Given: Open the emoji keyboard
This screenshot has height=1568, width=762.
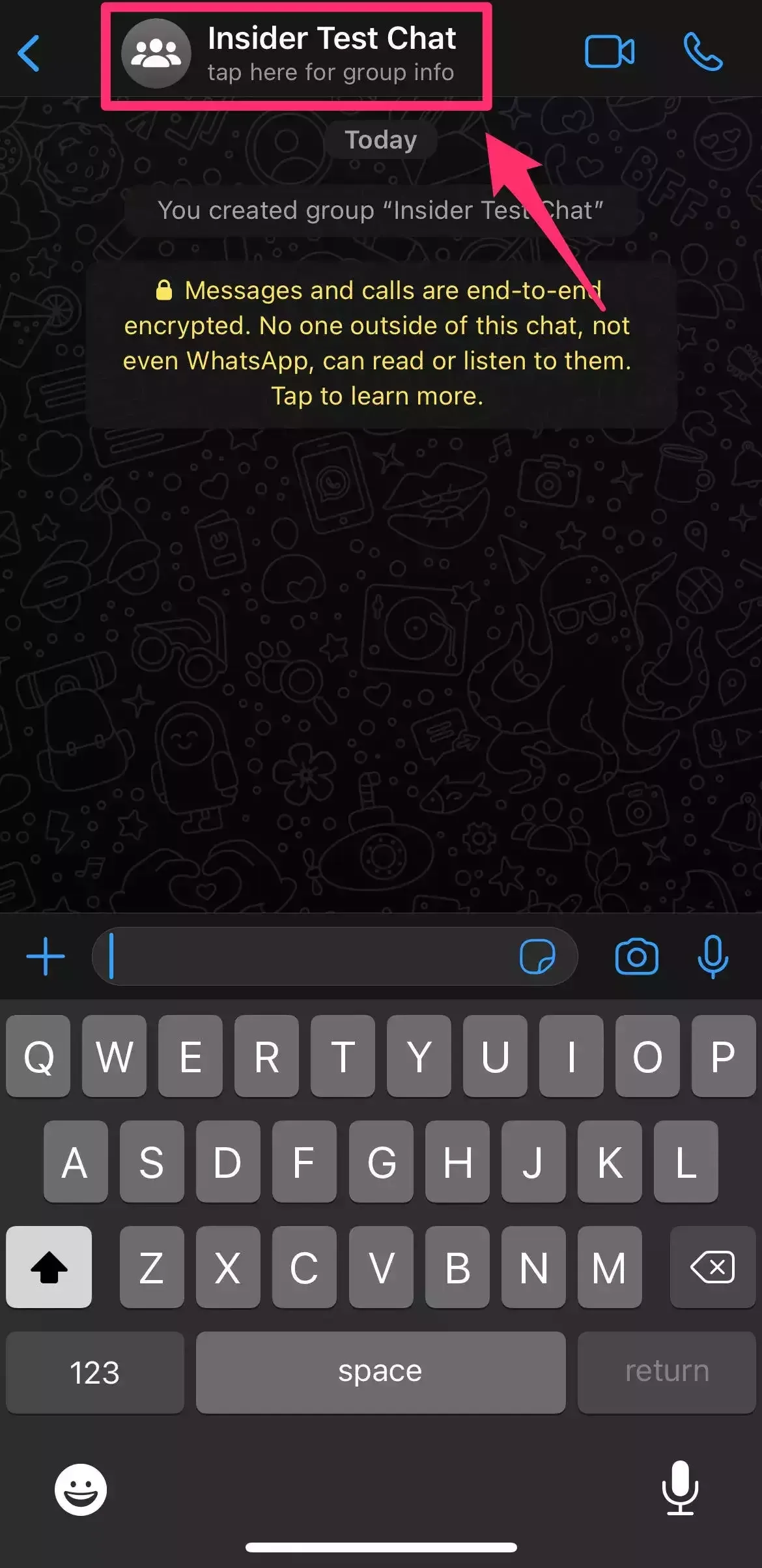Looking at the screenshot, I should click(81, 1489).
